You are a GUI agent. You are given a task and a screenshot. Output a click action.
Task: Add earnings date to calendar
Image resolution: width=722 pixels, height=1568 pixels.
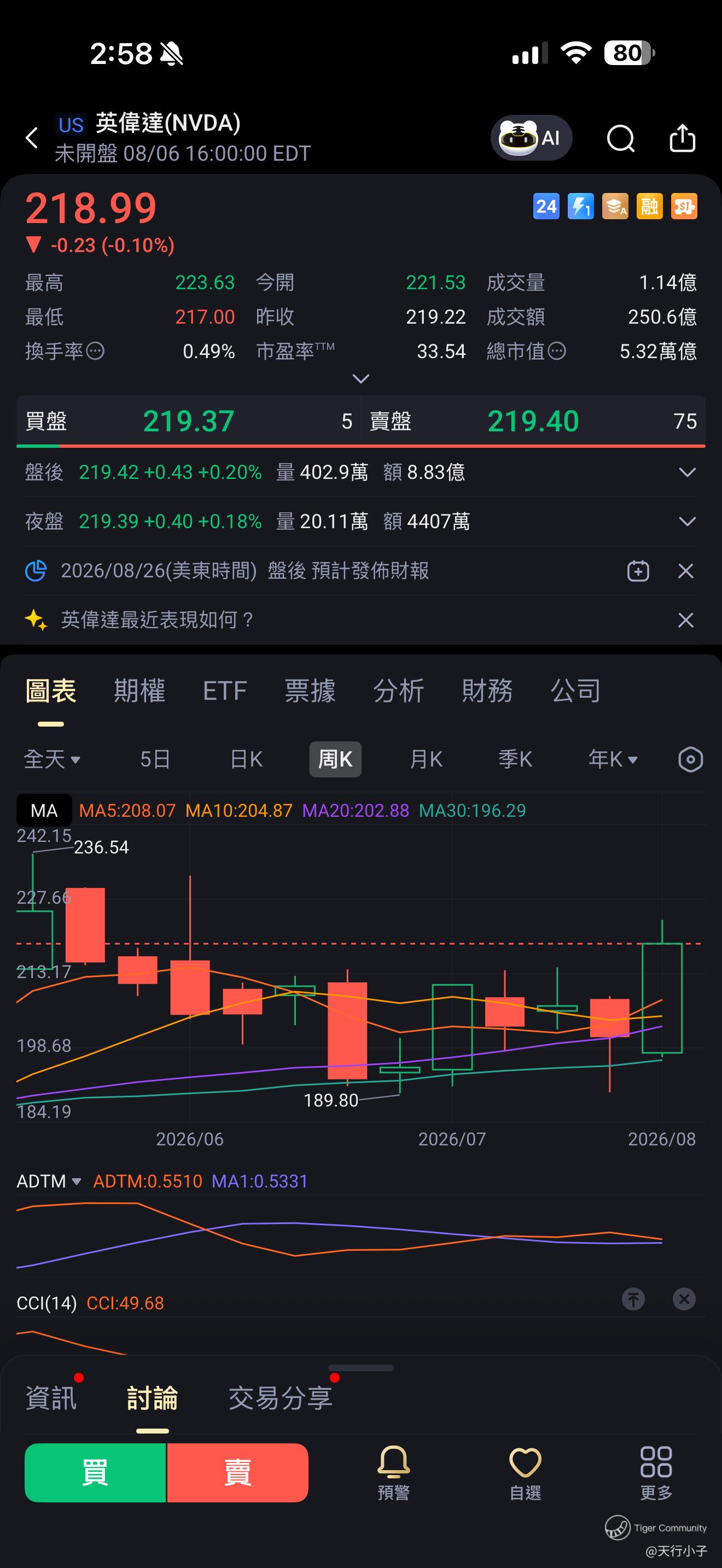click(638, 571)
